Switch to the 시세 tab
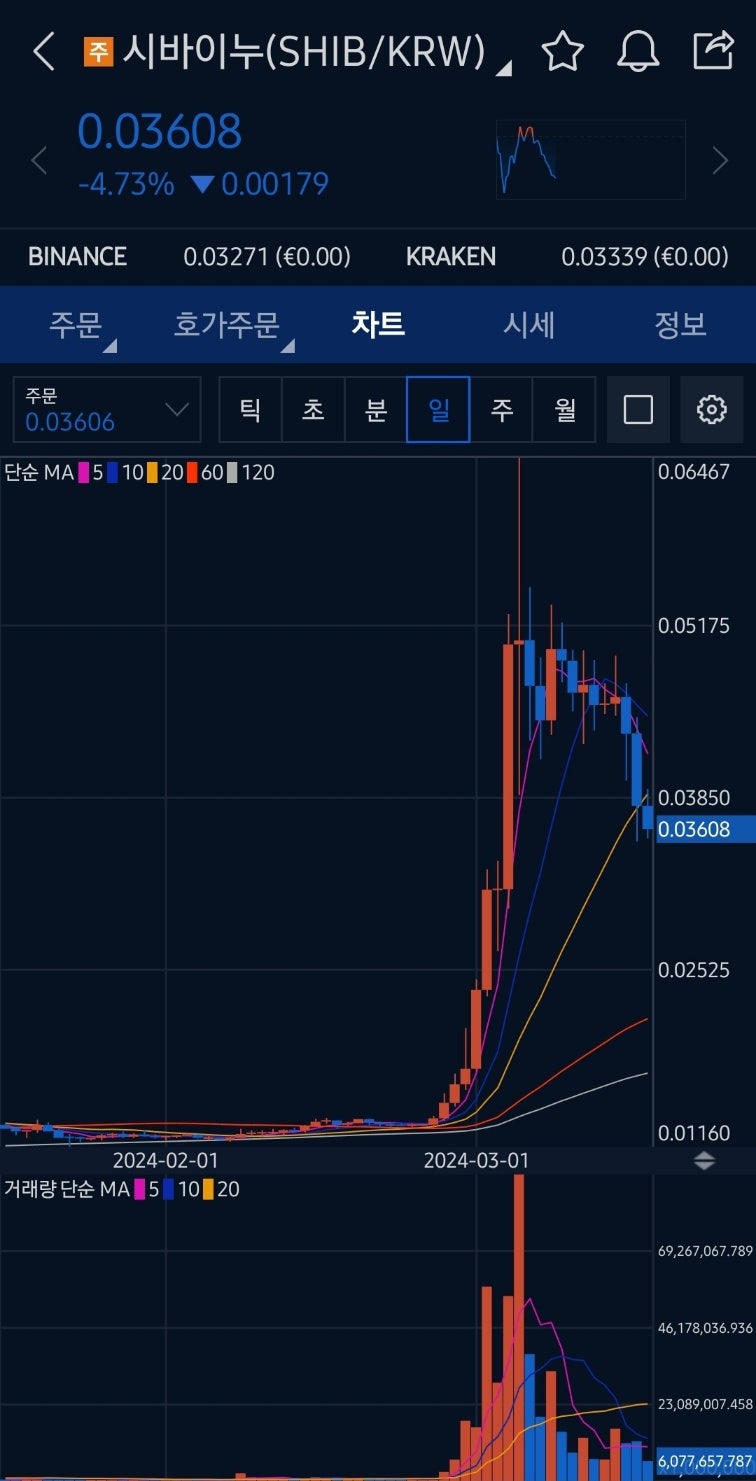The height and width of the screenshot is (1481, 756). click(529, 323)
